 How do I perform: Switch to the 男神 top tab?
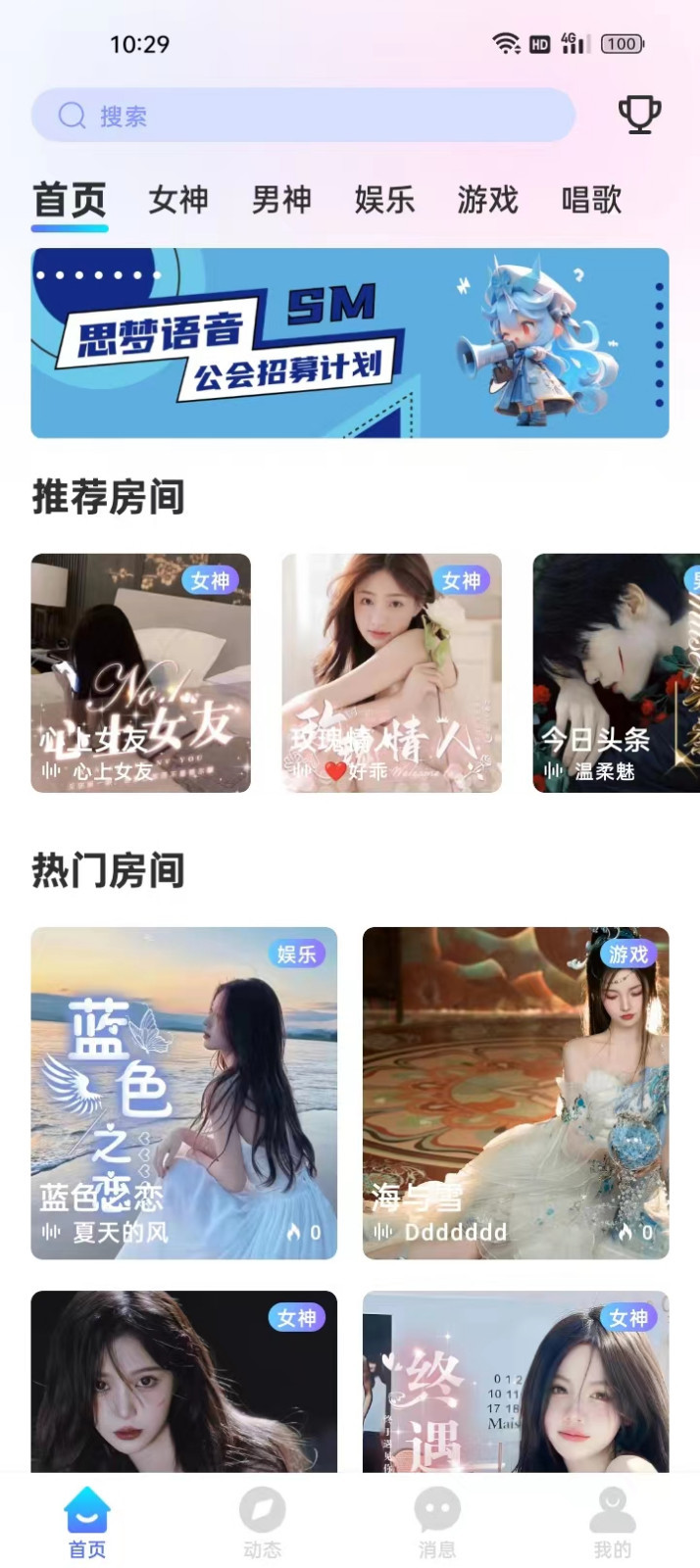click(281, 200)
